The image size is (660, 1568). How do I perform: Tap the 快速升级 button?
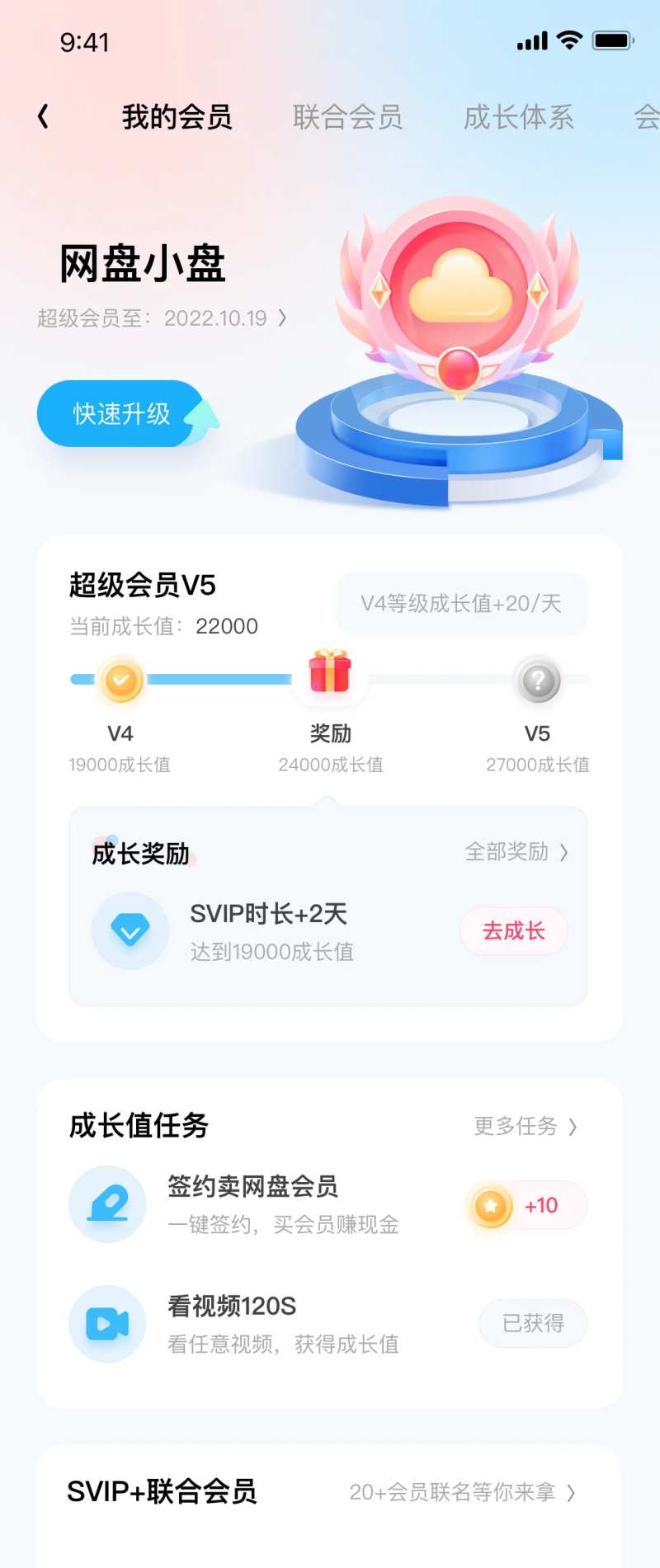click(121, 413)
